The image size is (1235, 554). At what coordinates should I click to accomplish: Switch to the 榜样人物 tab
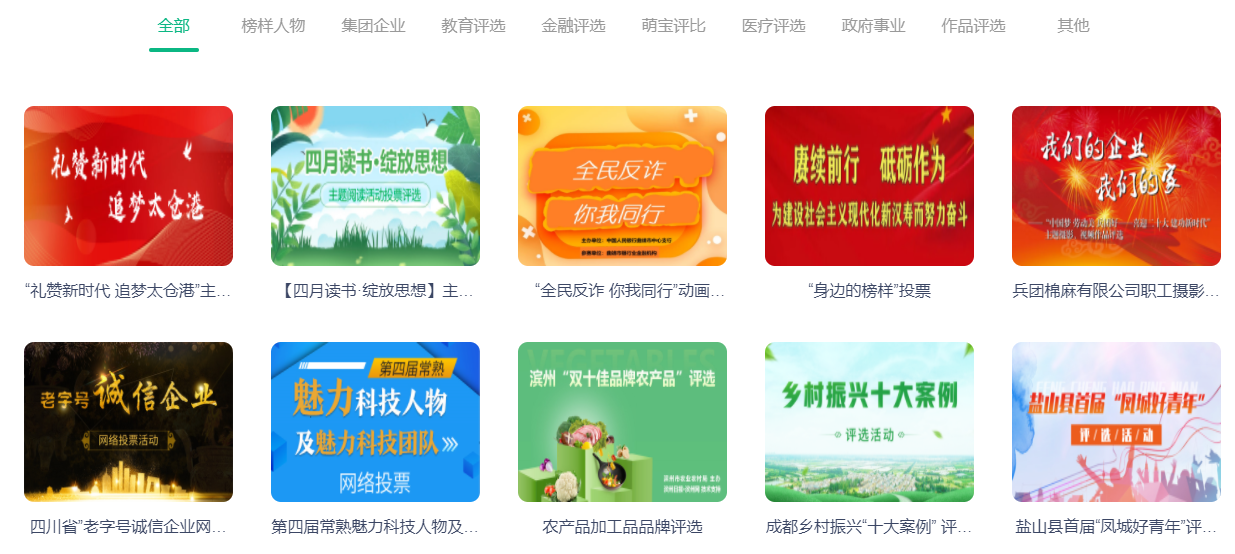click(x=273, y=26)
